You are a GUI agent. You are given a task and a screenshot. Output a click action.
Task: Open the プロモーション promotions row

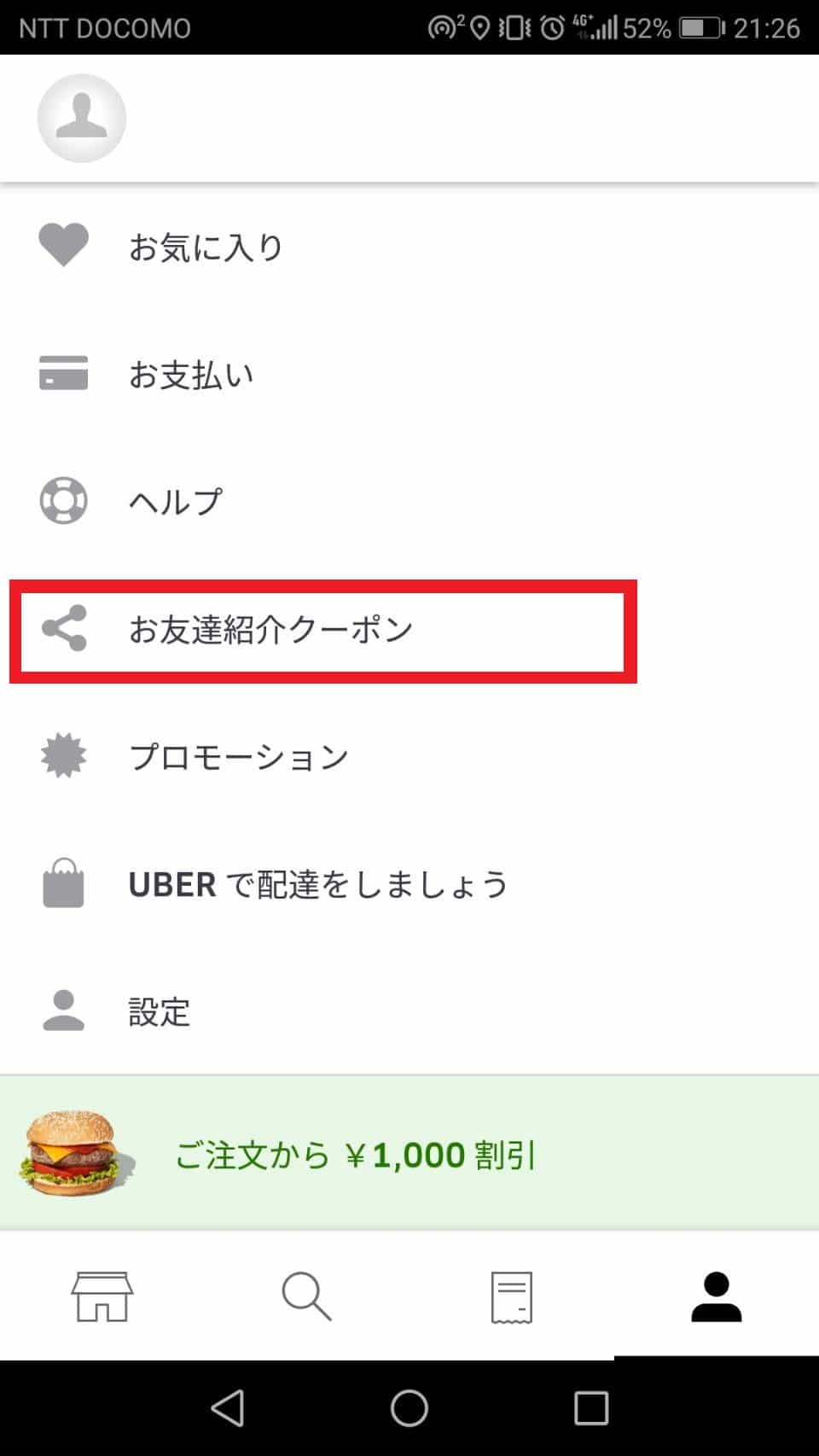coord(409,757)
